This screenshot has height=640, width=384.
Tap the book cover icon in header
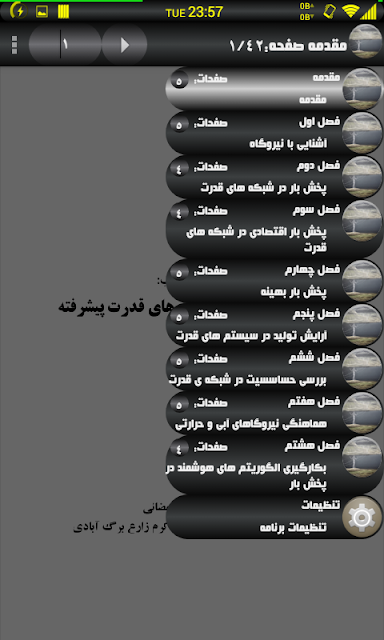click(364, 44)
